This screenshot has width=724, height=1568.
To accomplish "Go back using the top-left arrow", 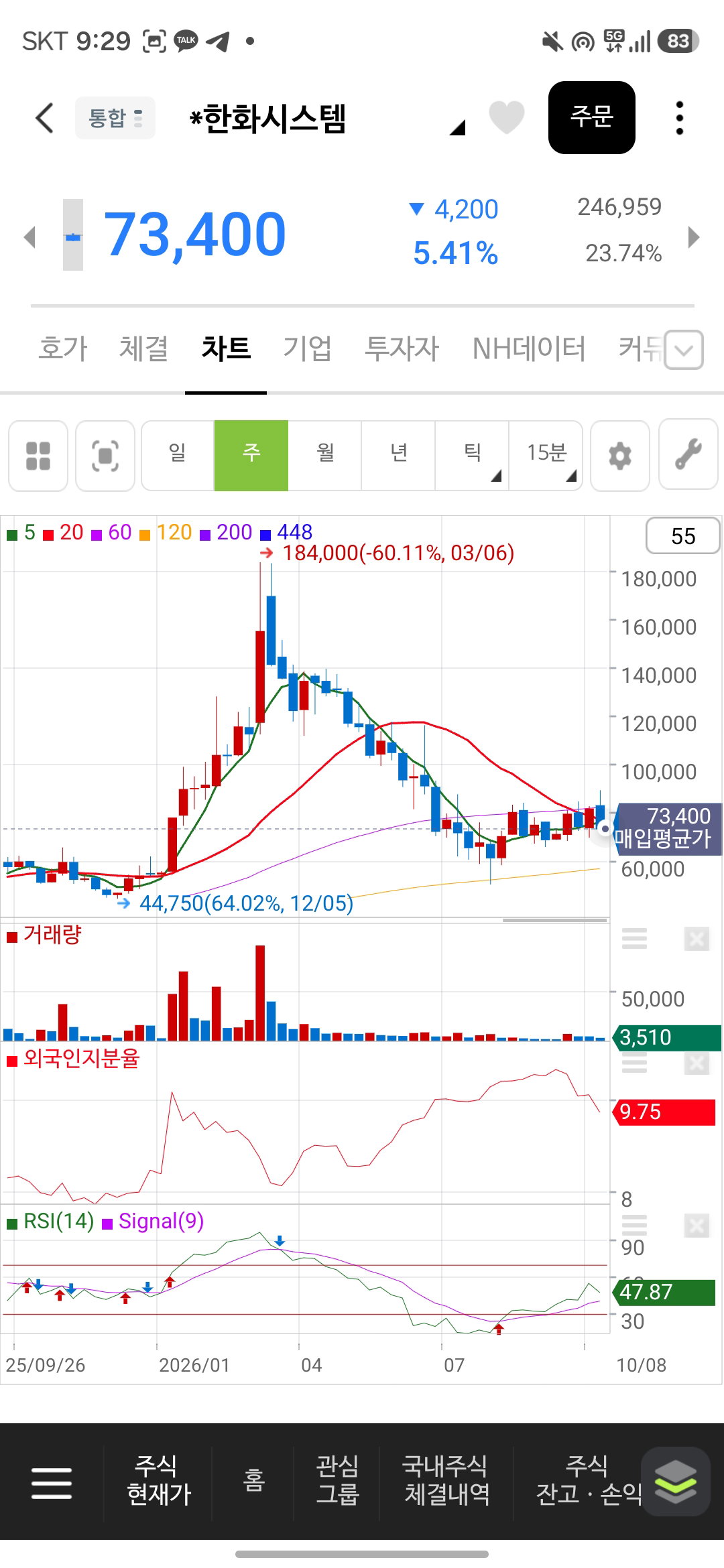I will pos(44,118).
